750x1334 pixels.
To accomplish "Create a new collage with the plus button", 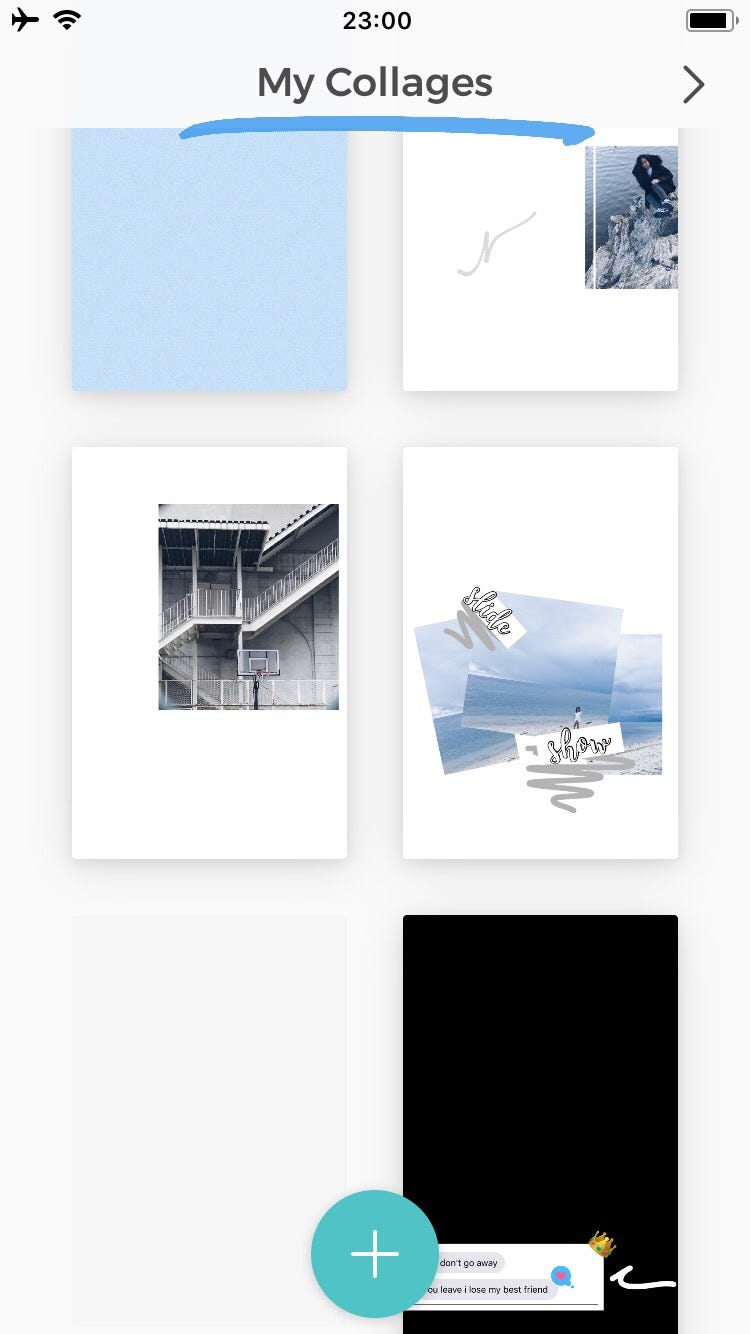I will pos(375,1253).
